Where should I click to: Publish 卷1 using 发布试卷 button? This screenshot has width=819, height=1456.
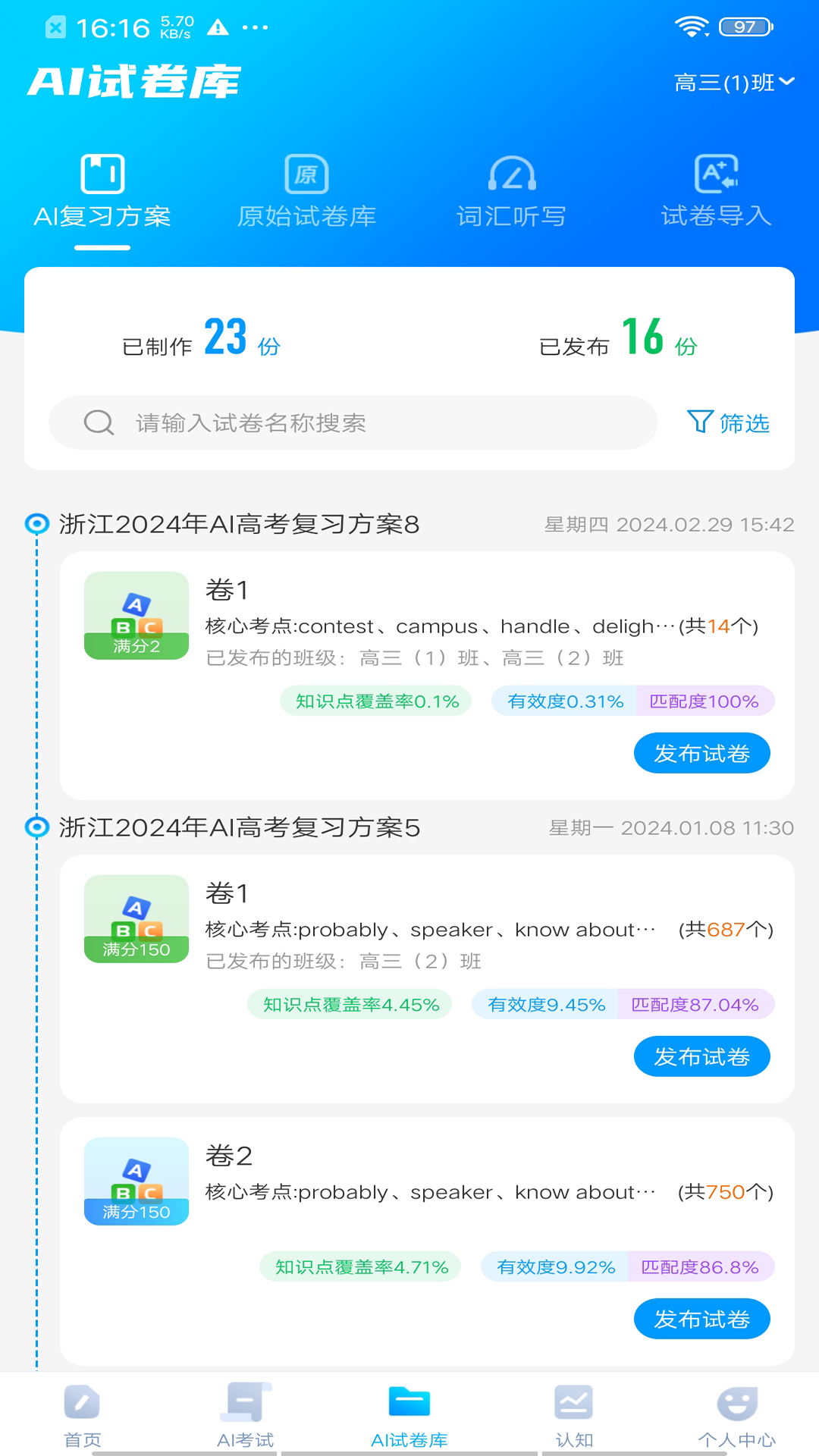(x=701, y=753)
